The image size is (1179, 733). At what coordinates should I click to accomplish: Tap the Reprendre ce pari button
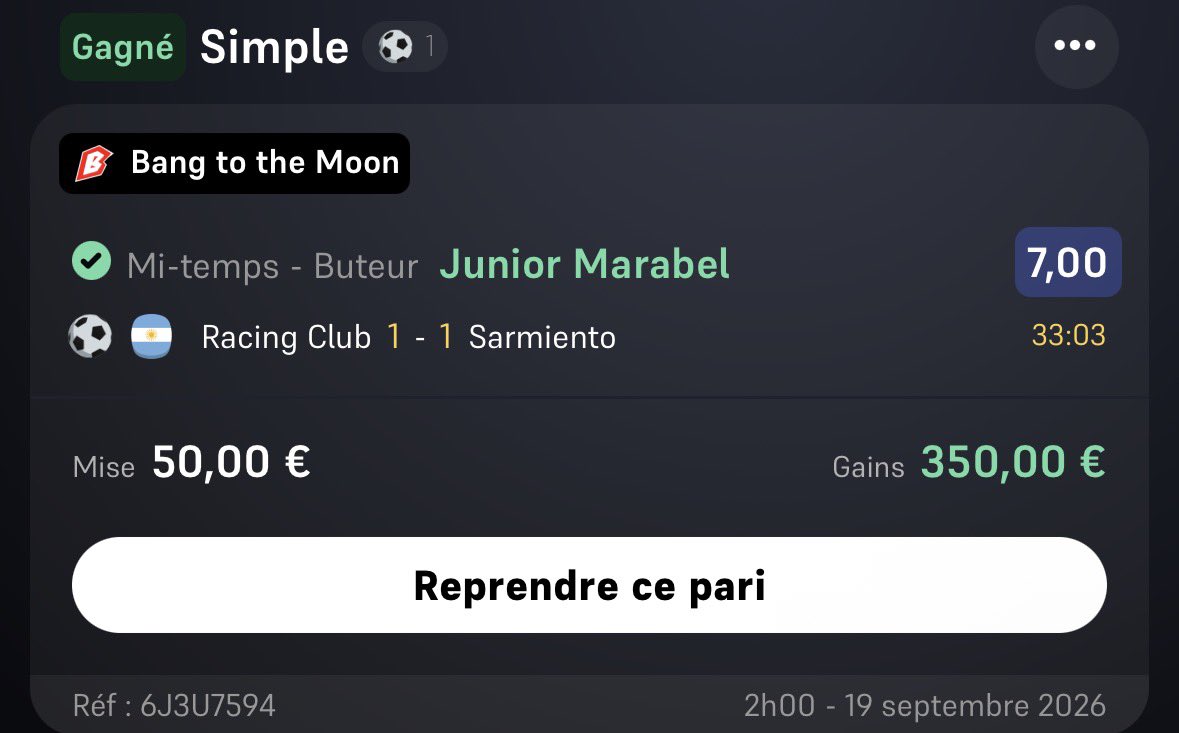pos(589,585)
